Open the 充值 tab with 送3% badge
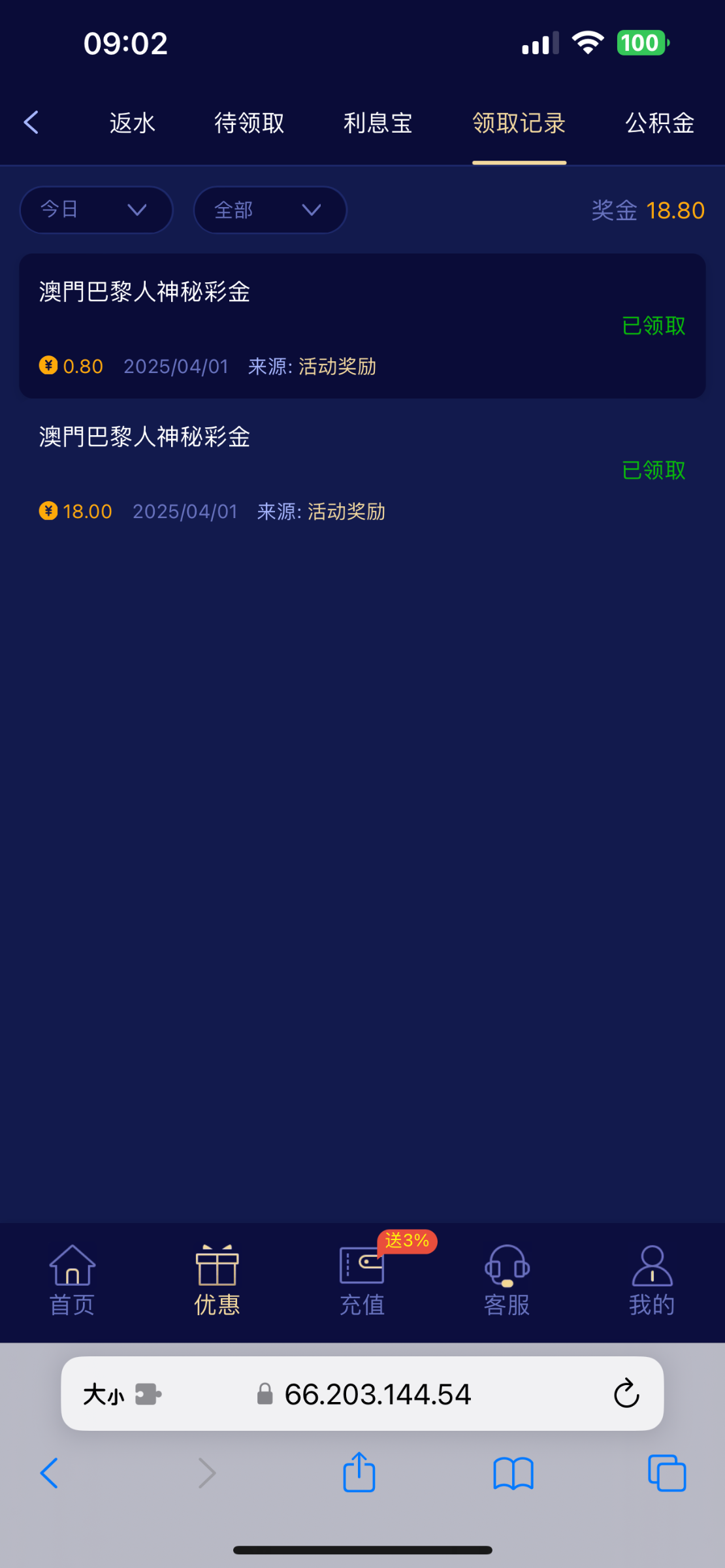 362,1281
